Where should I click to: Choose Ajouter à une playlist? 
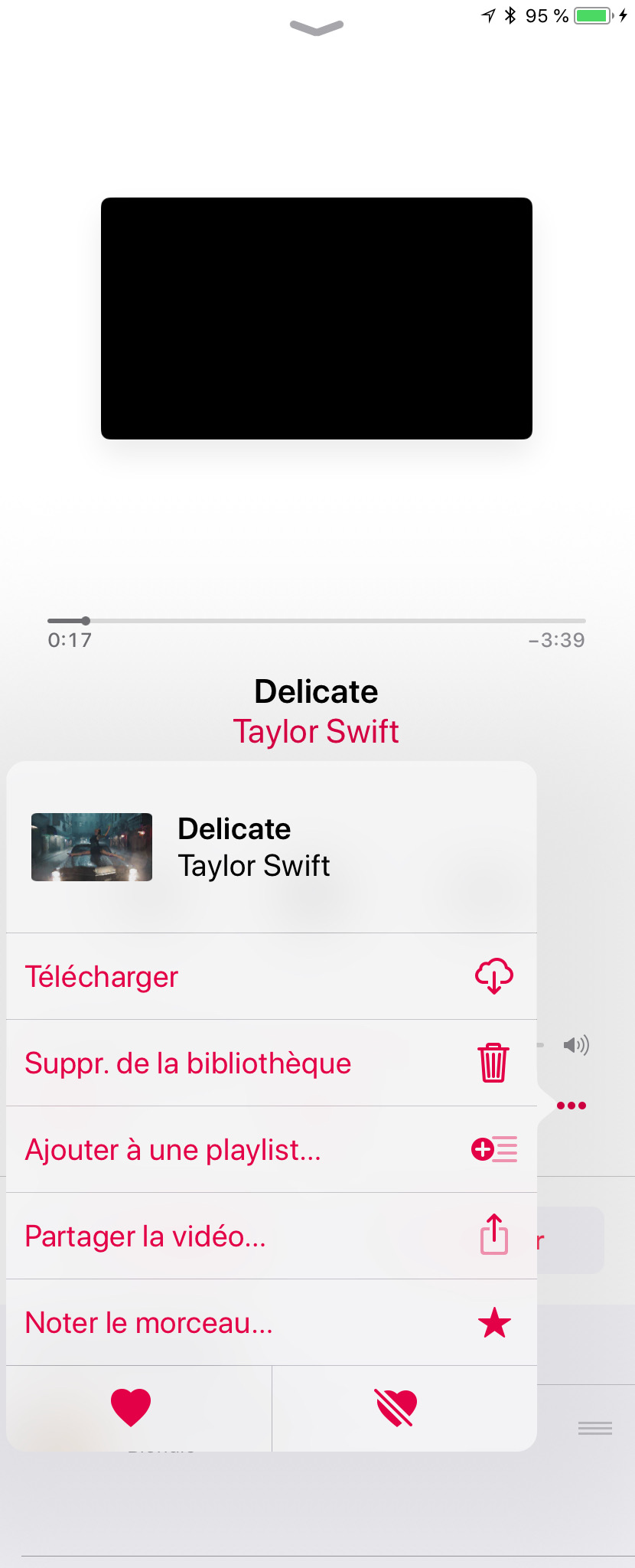(x=271, y=1150)
